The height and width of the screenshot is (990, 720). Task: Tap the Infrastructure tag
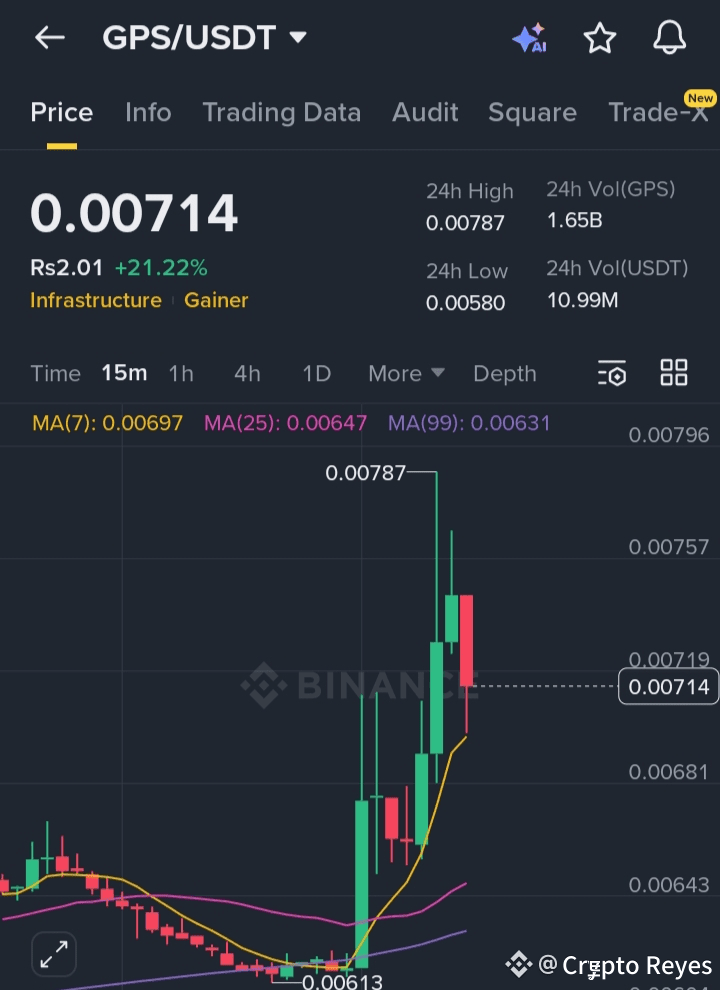pos(96,300)
